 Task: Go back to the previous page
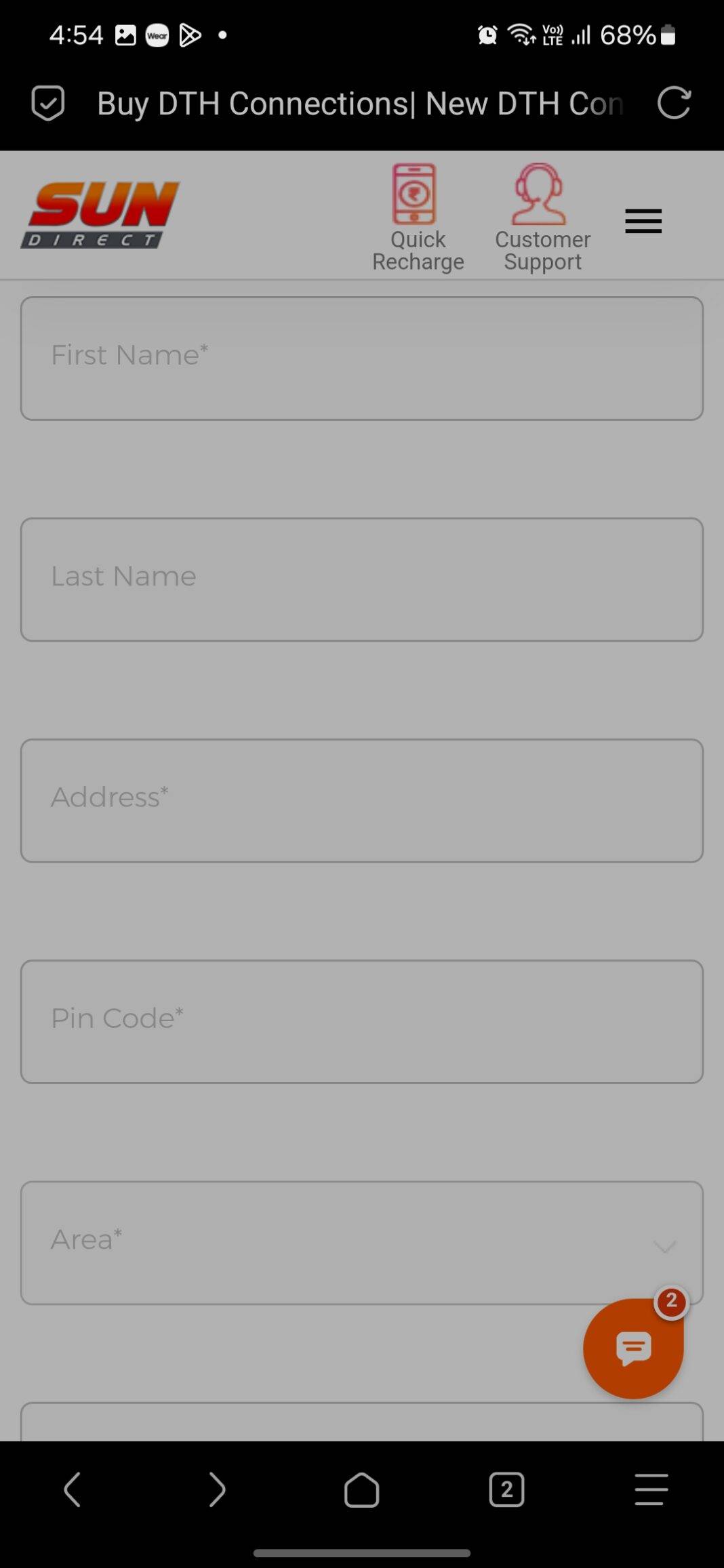[73, 1489]
